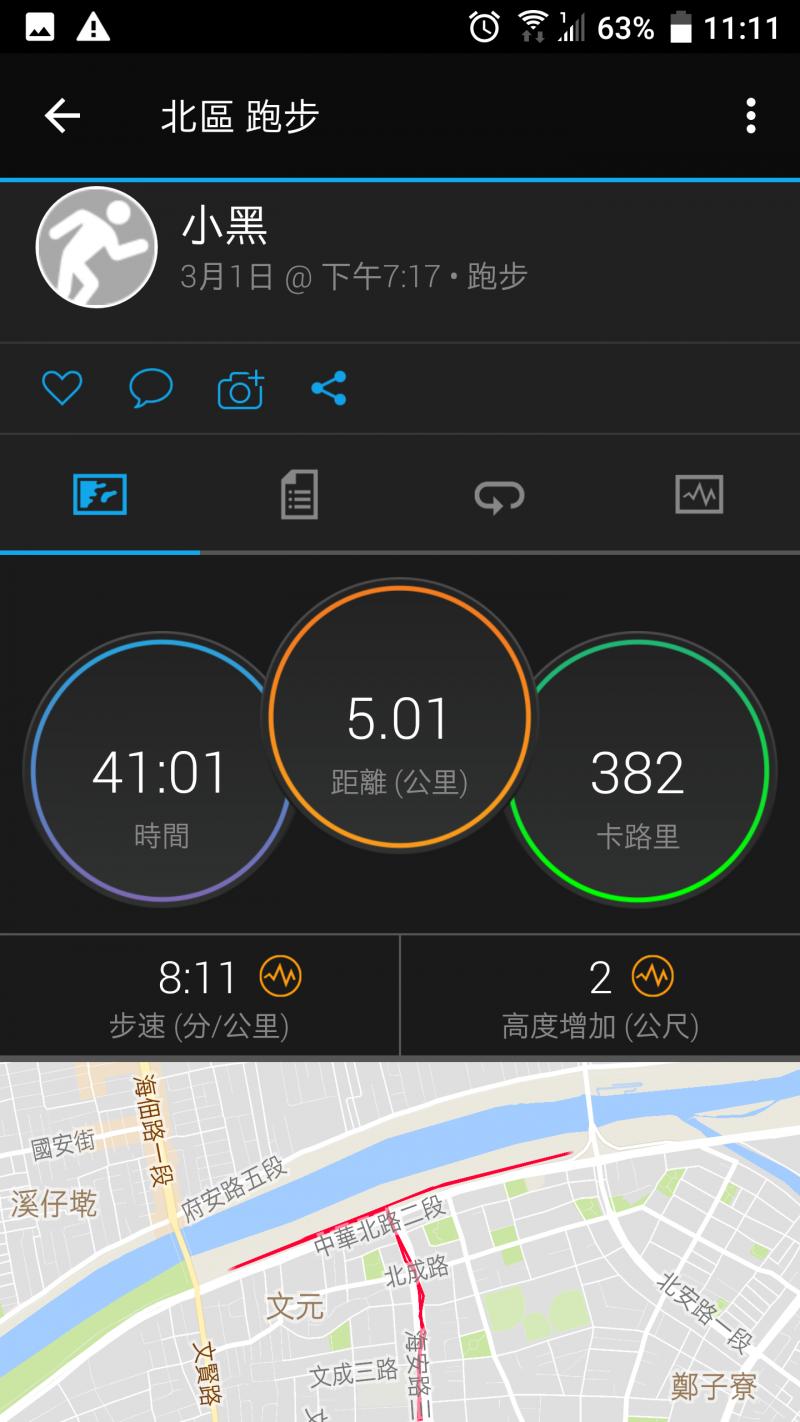Open the overflow menu
Screen dimensions: 800x1422
pyautogui.click(x=750, y=117)
